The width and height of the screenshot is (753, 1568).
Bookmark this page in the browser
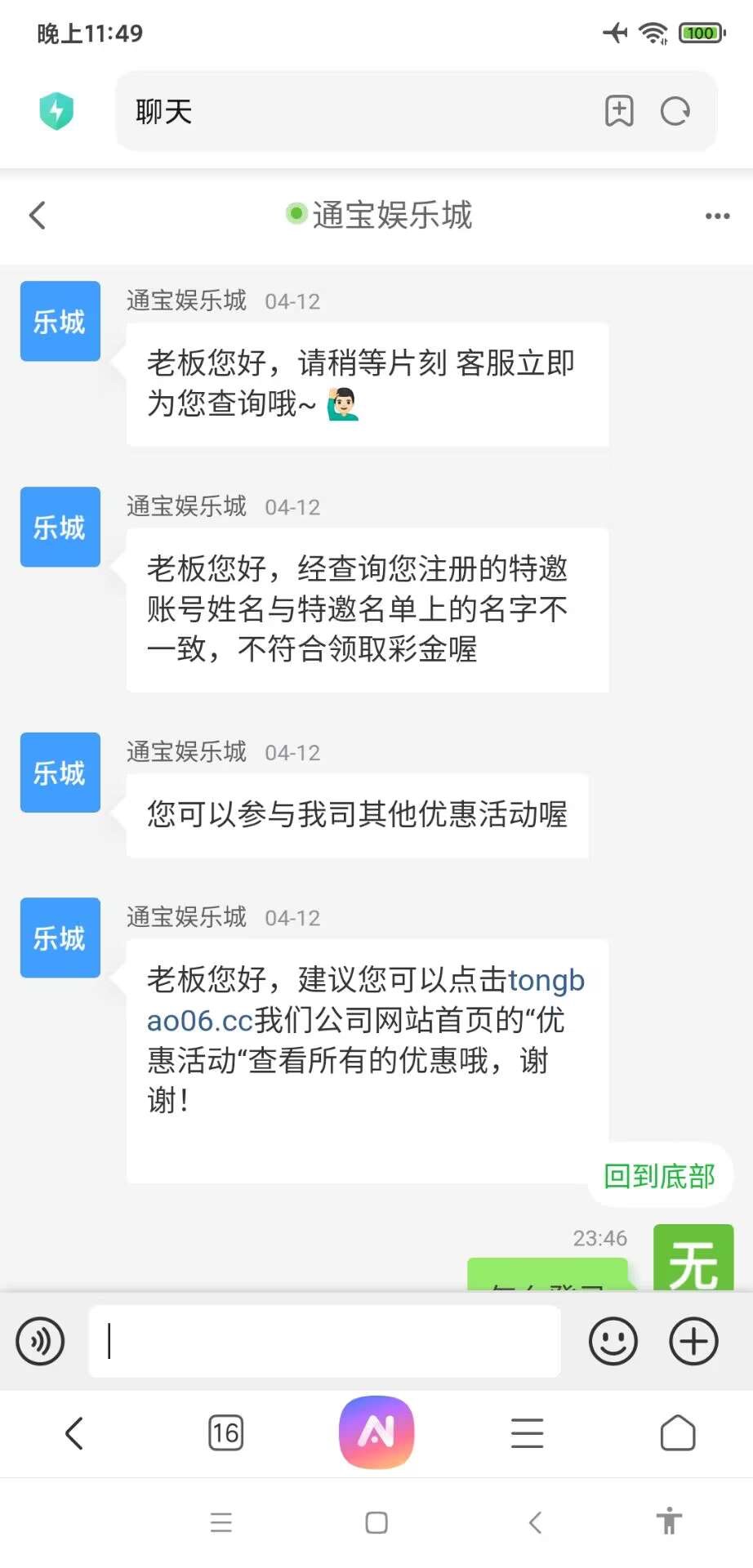click(619, 111)
